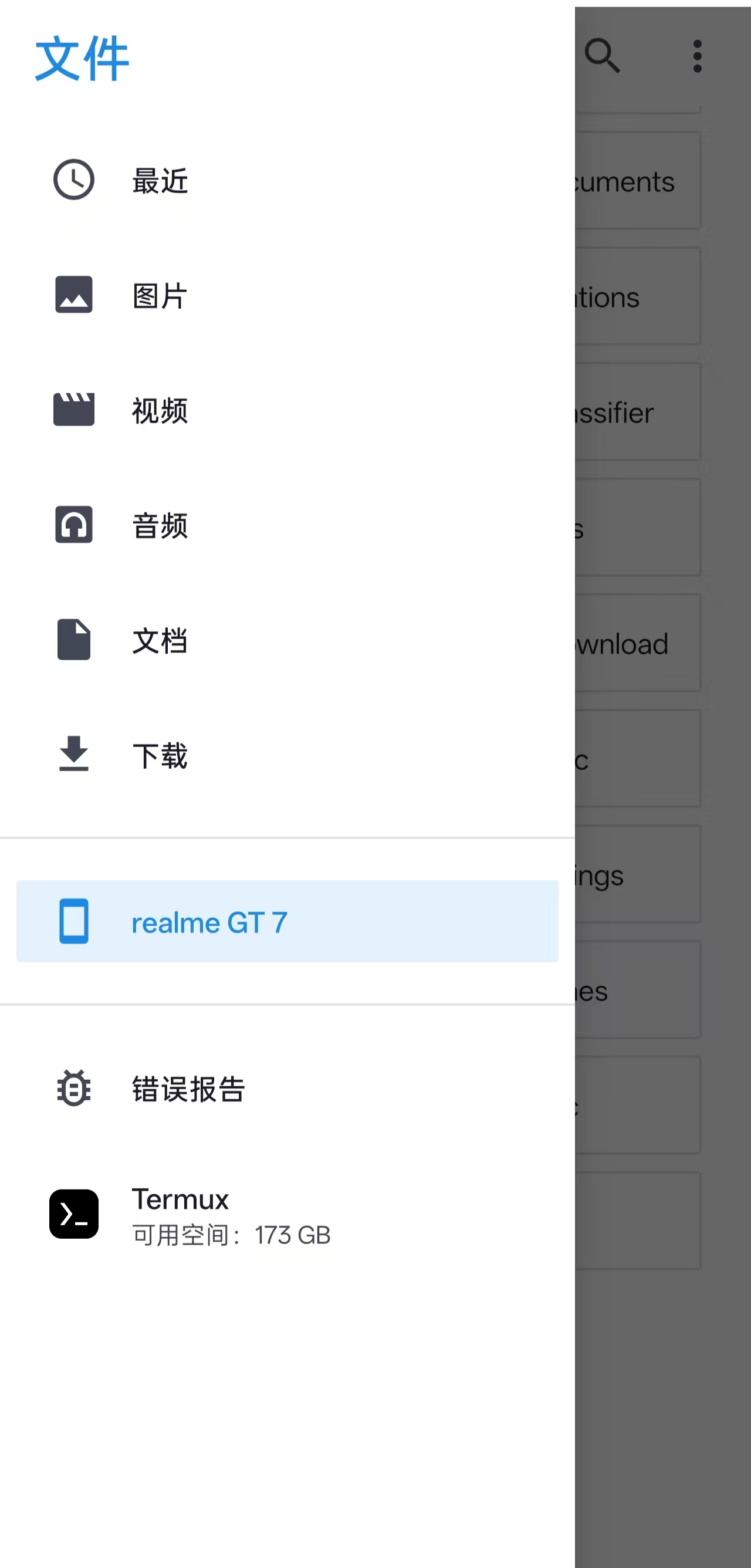Select 图片 (Images) in the drawer
The image size is (751, 1568).
(160, 296)
